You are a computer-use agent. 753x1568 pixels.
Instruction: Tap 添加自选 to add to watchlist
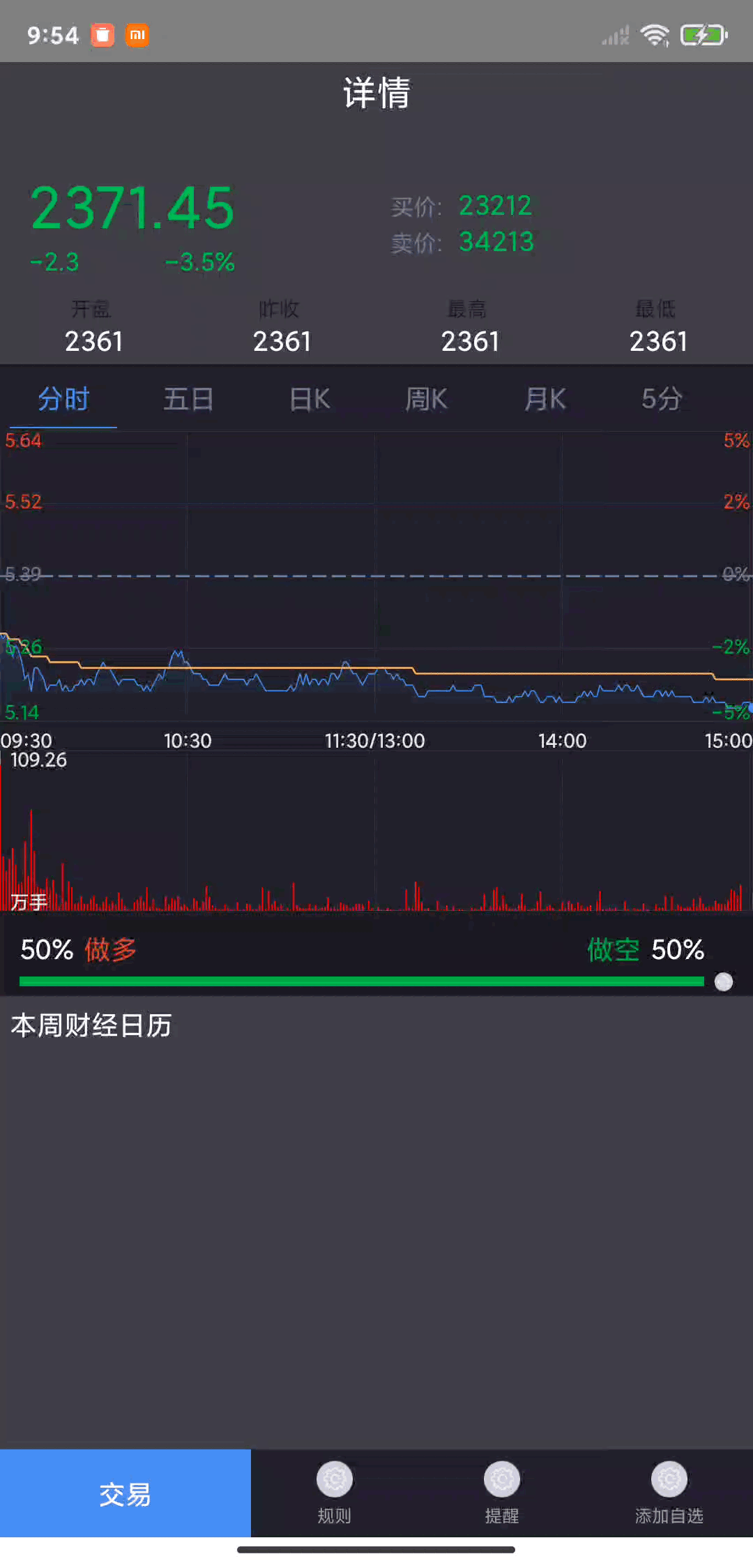pos(669,1493)
